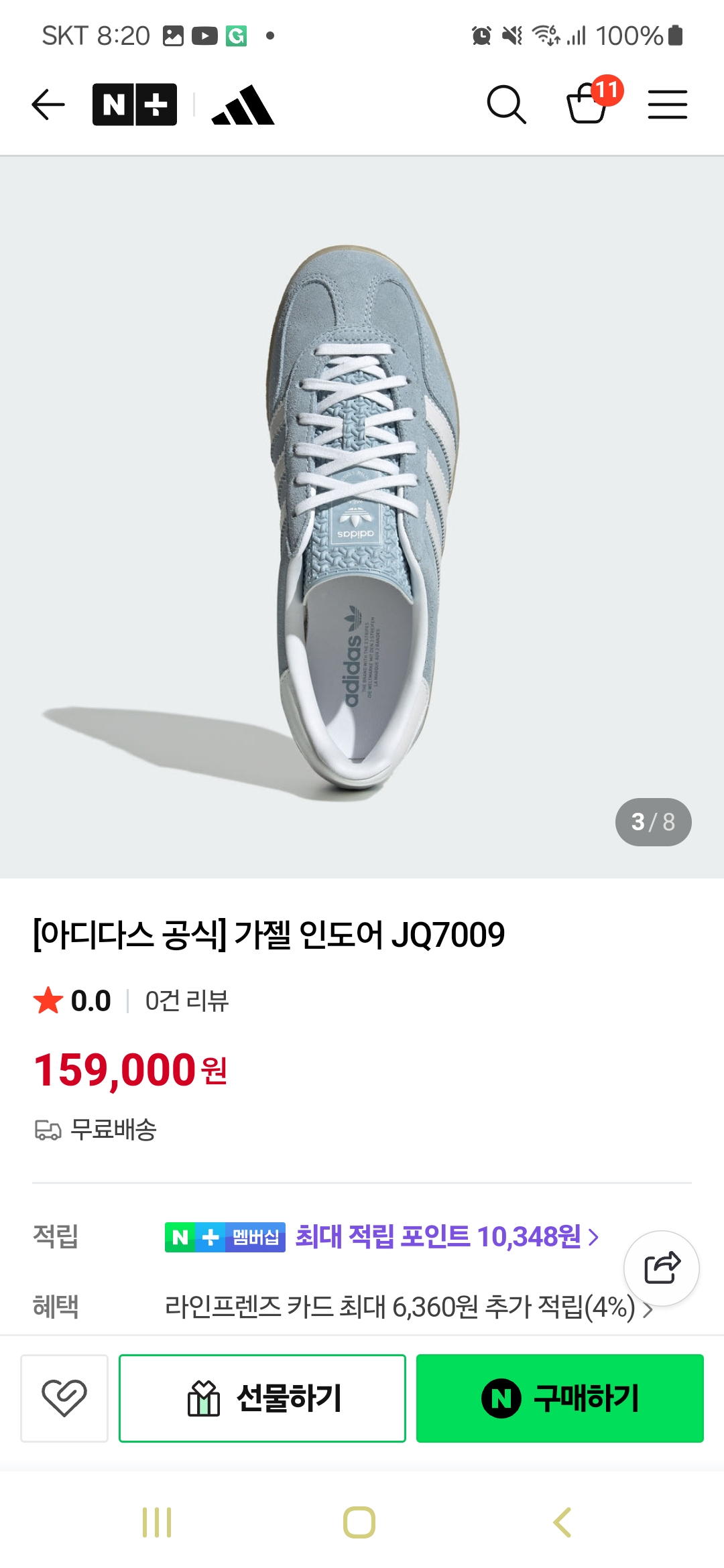Share this product
This screenshot has height=1568, width=724.
coord(662,1268)
